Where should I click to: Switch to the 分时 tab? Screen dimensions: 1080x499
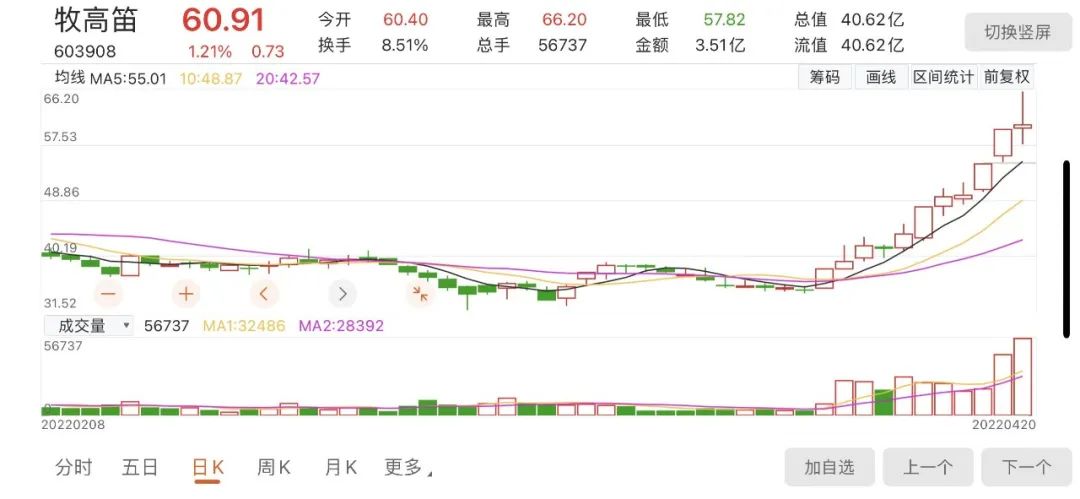73,467
